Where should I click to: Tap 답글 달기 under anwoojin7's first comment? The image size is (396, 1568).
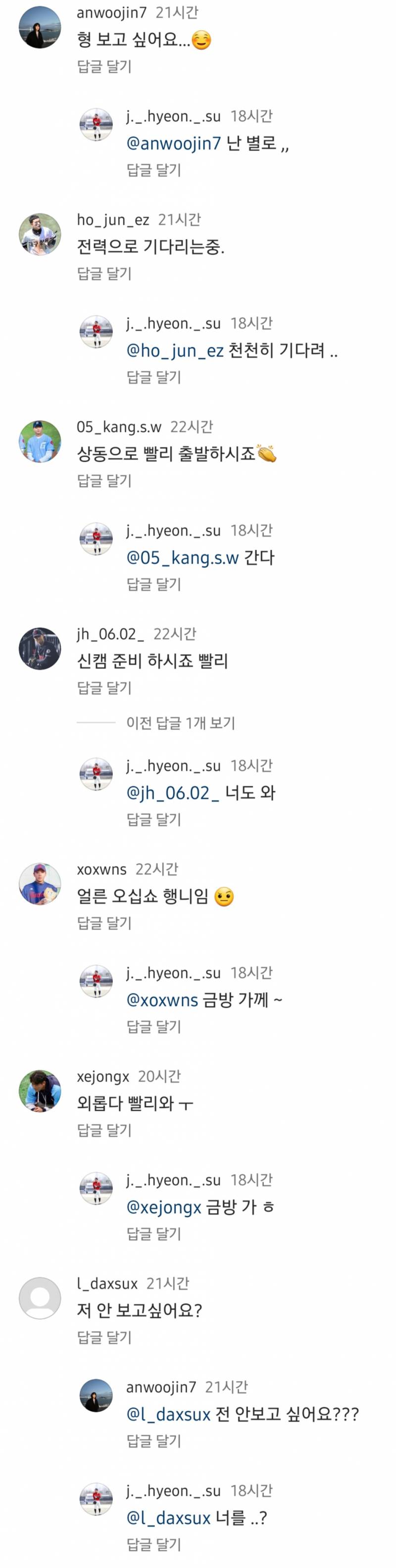pyautogui.click(x=104, y=66)
